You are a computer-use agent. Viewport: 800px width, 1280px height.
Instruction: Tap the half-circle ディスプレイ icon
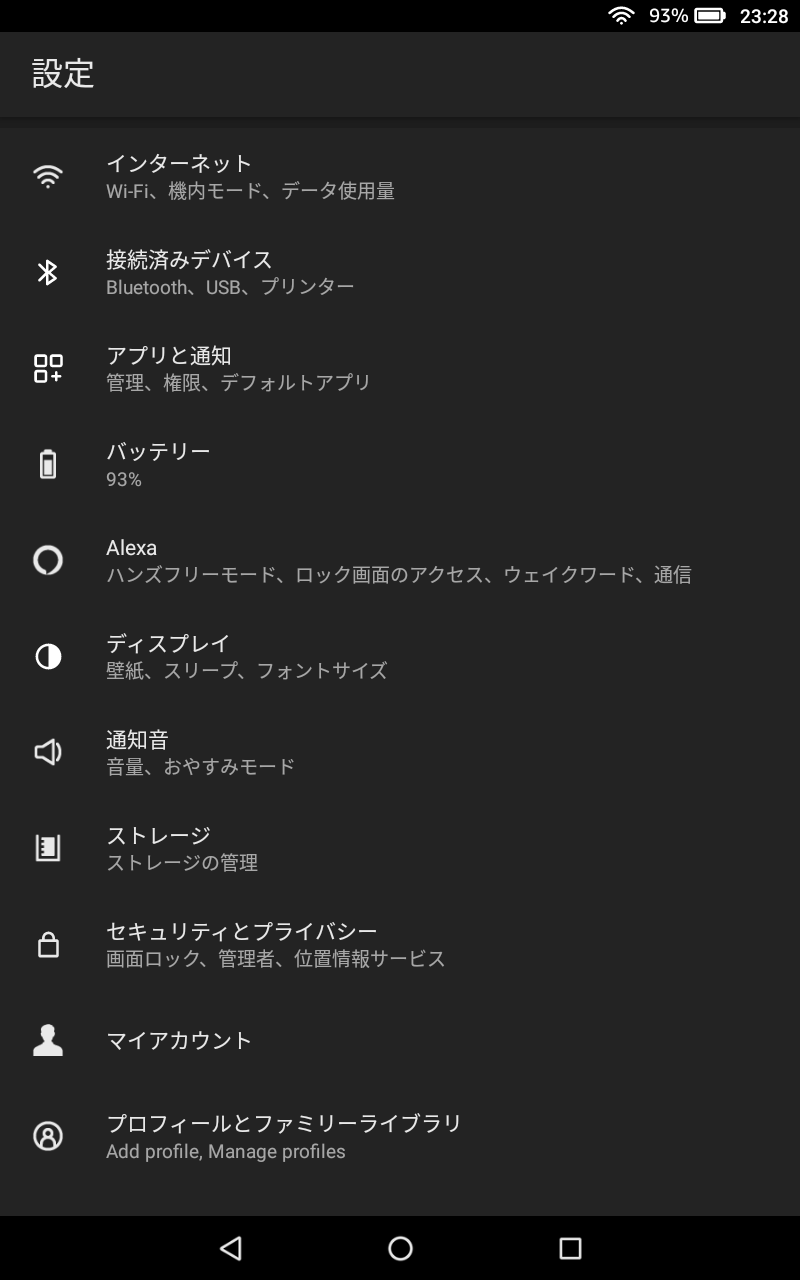click(x=47, y=656)
